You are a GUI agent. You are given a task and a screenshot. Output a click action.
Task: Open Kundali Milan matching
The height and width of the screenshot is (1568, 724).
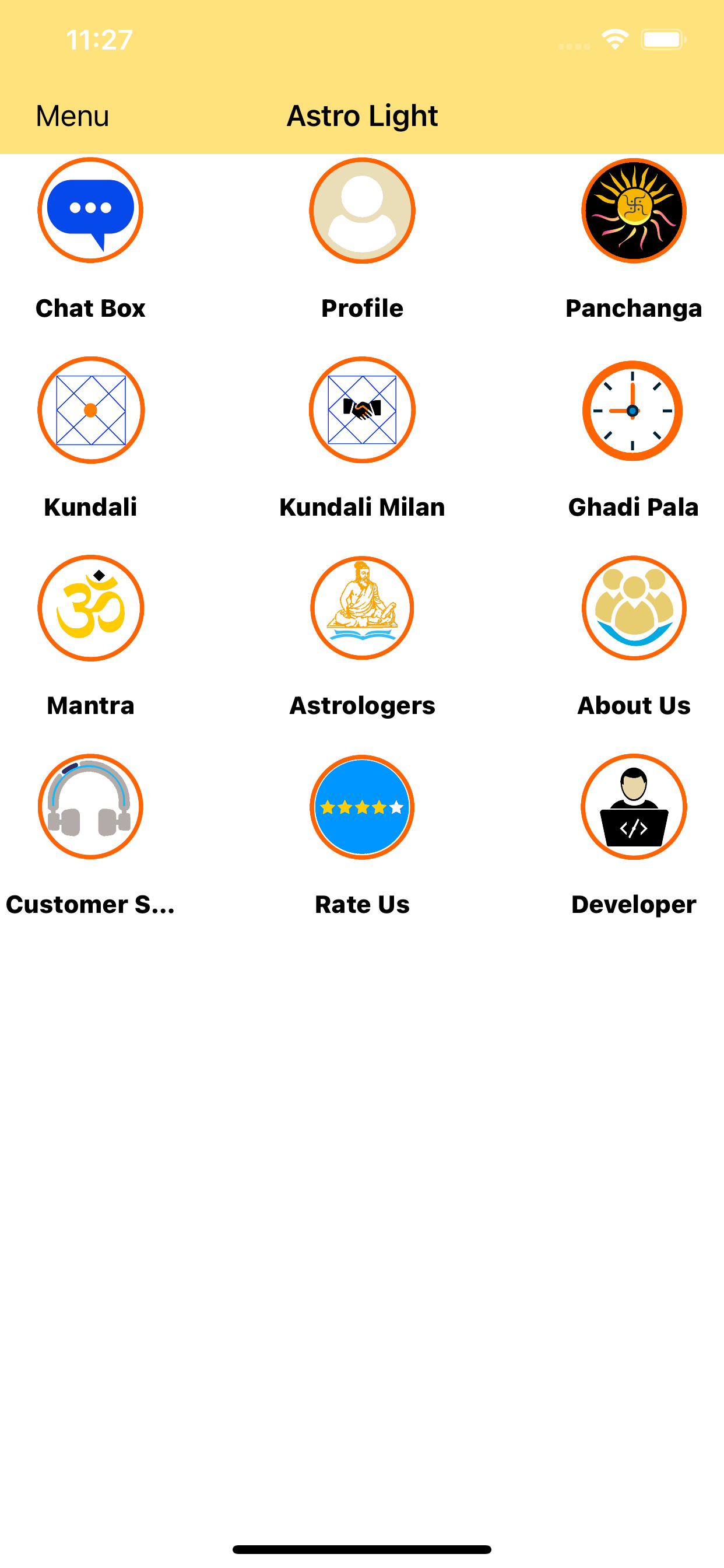tap(361, 409)
